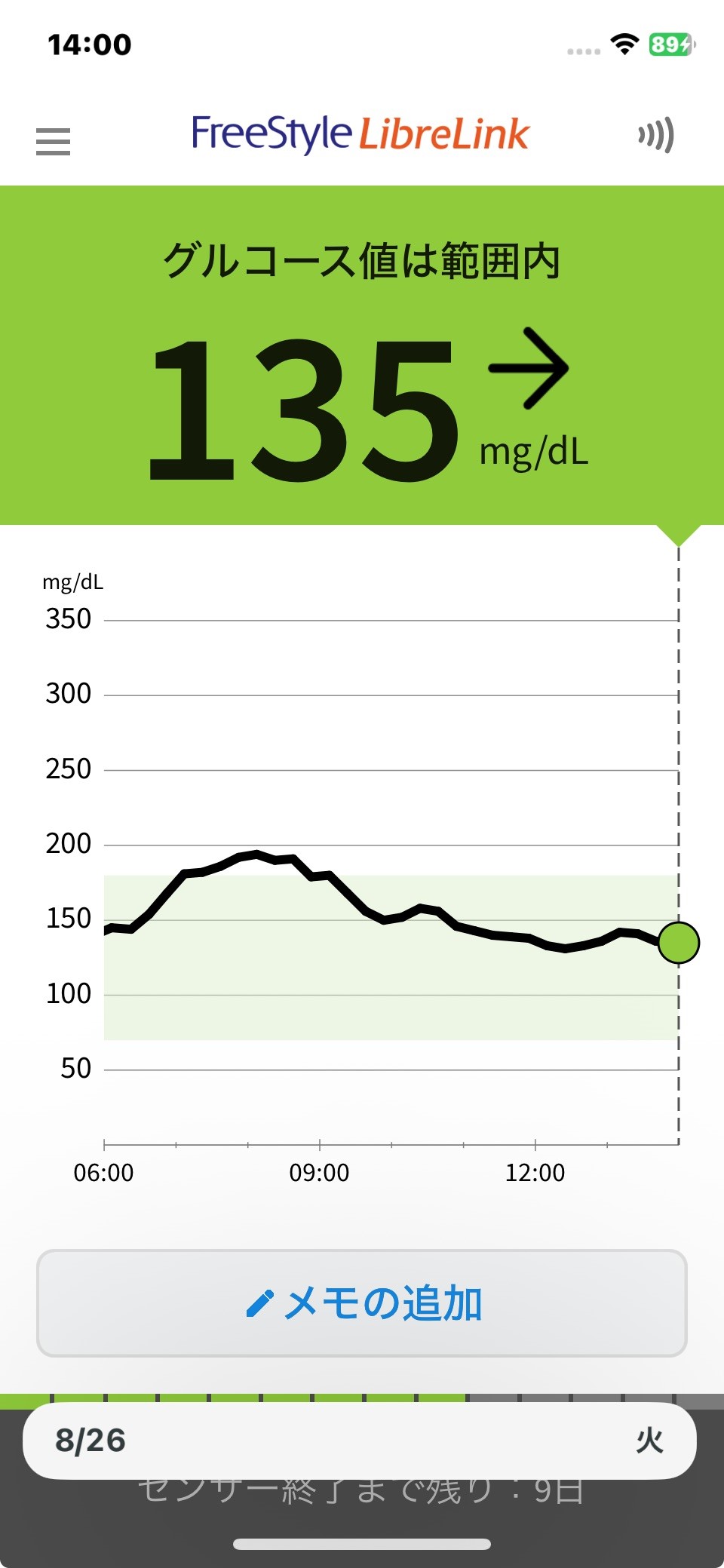Image resolution: width=724 pixels, height=1568 pixels.
Task: Tap the sensor scan icon
Action: tap(655, 135)
